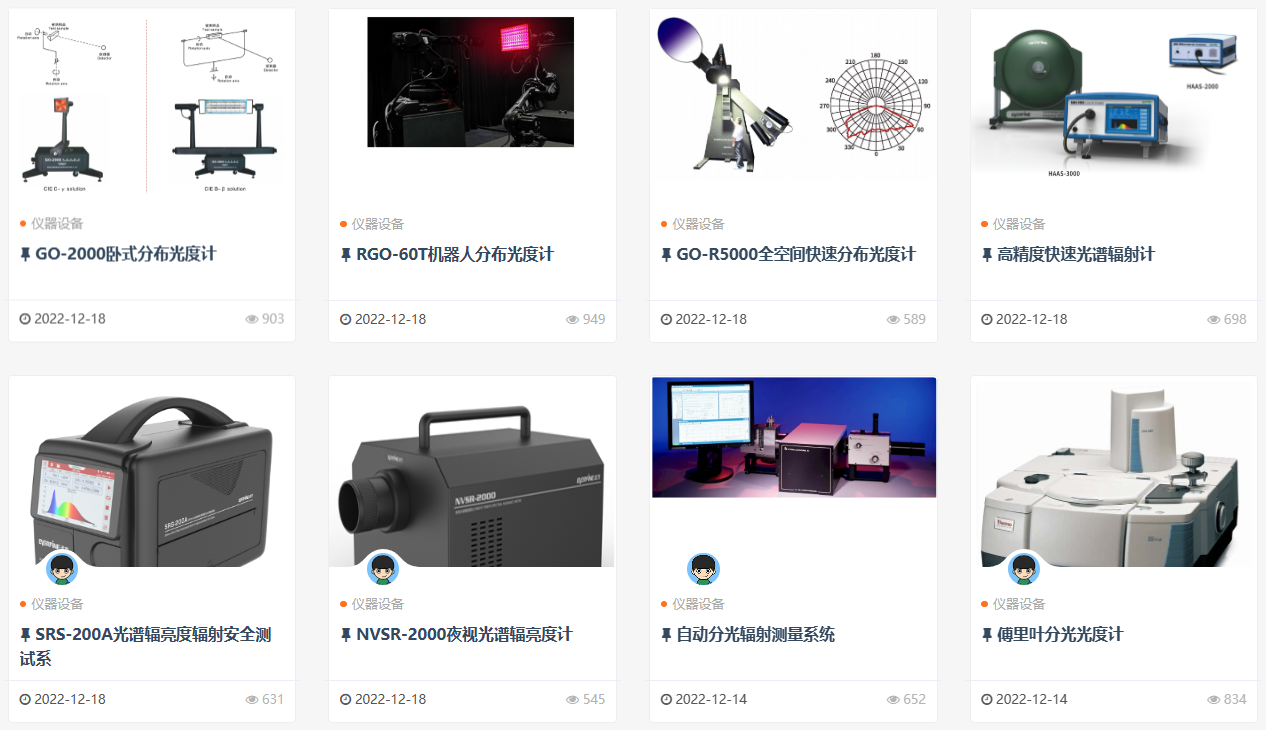This screenshot has width=1266, height=730.
Task: Tap the 仪器设备 category under 高精度快速光谱辐射计
Action: (1019, 224)
